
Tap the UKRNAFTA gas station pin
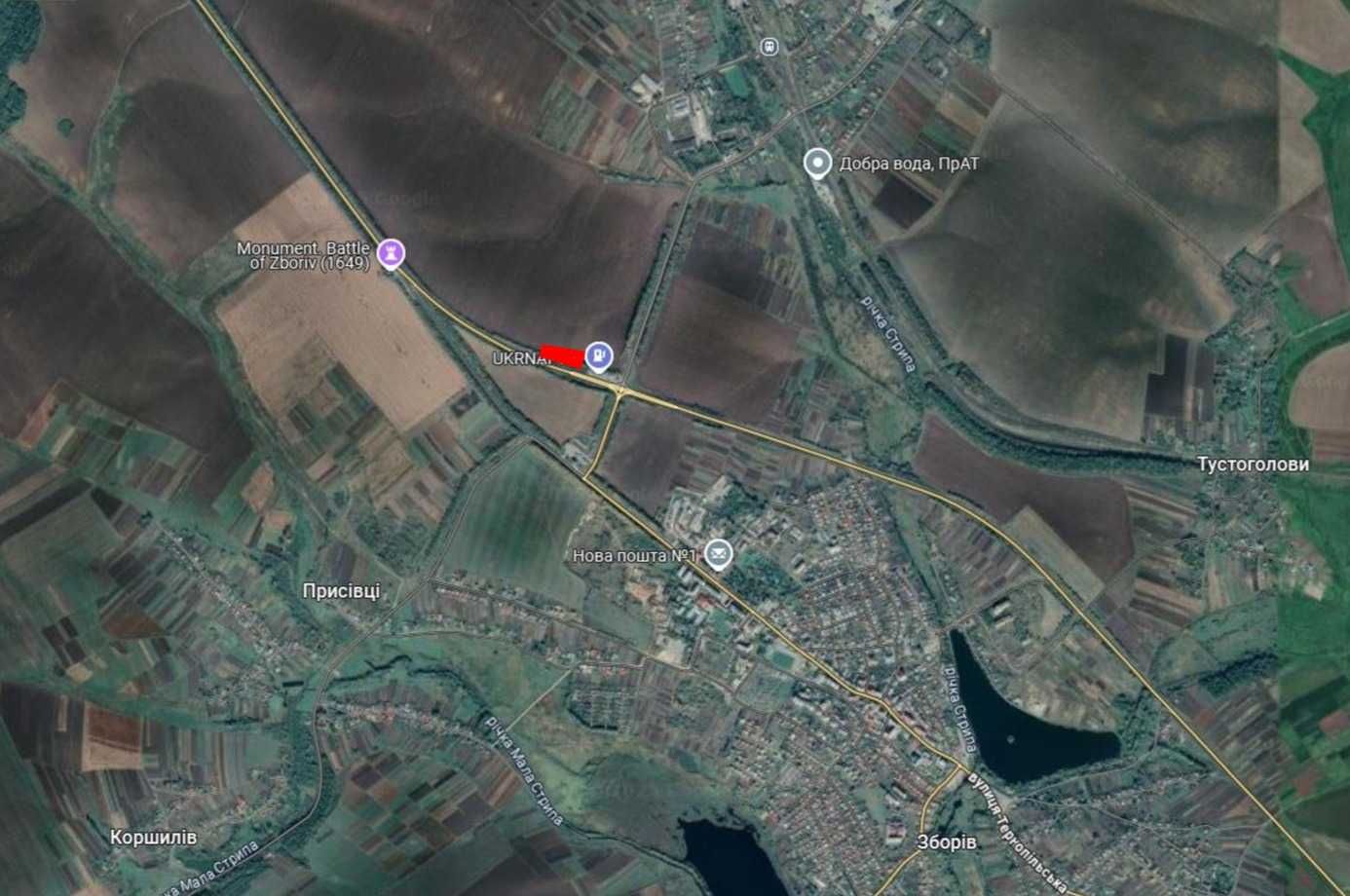click(x=600, y=355)
